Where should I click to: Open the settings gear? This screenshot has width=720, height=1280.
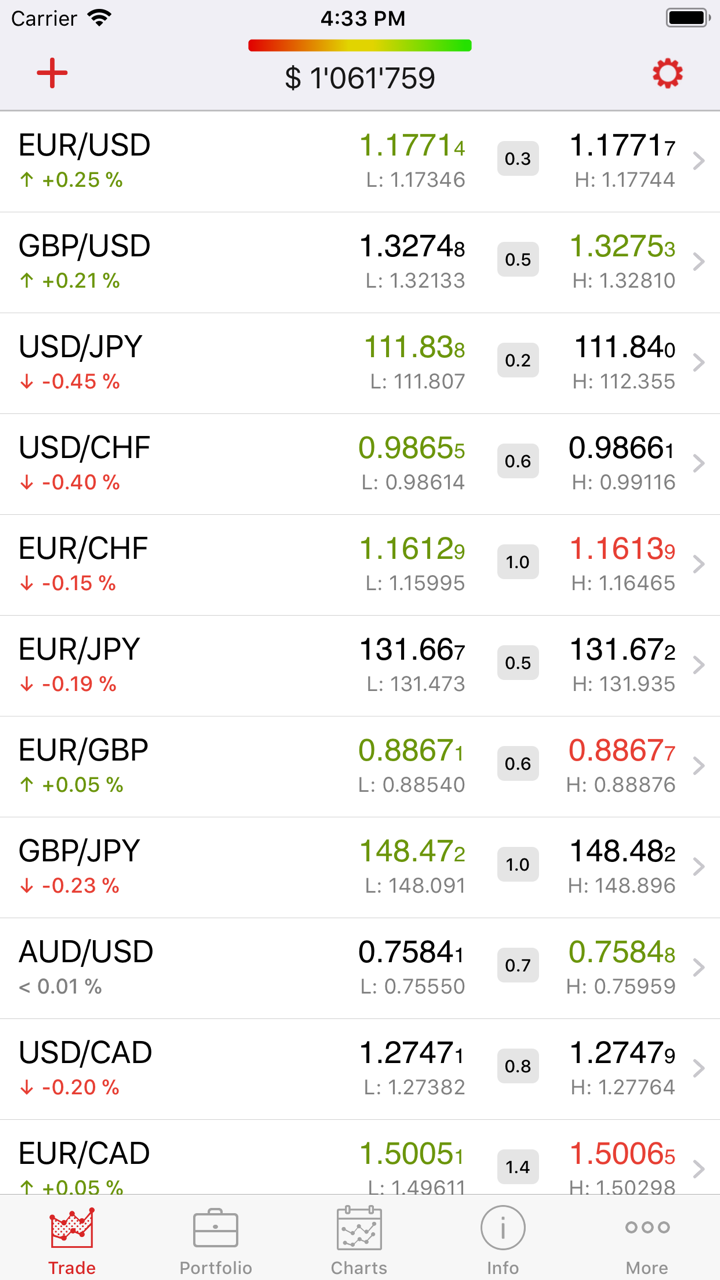tap(667, 74)
